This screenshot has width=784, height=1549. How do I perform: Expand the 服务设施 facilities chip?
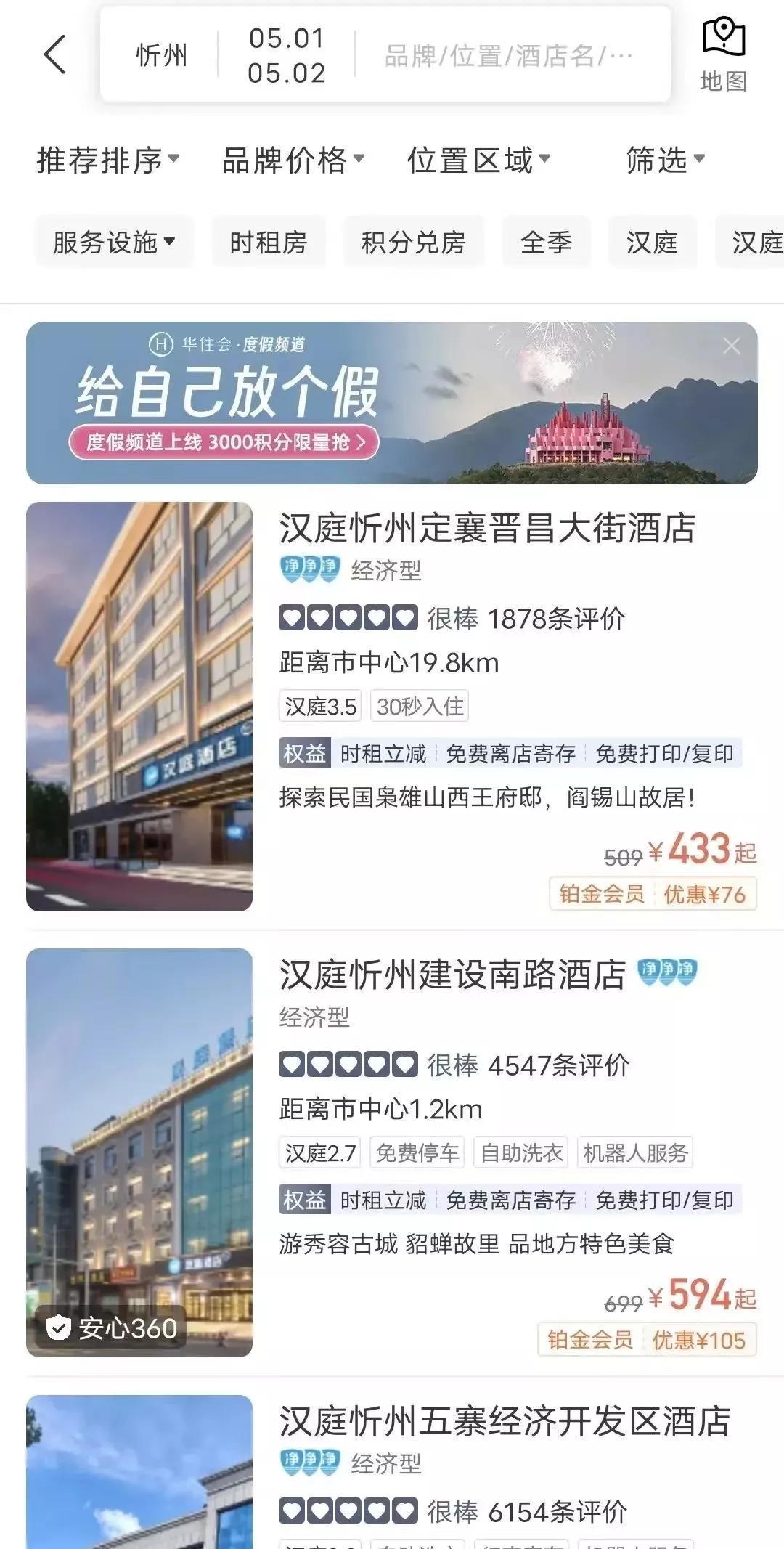coord(114,242)
